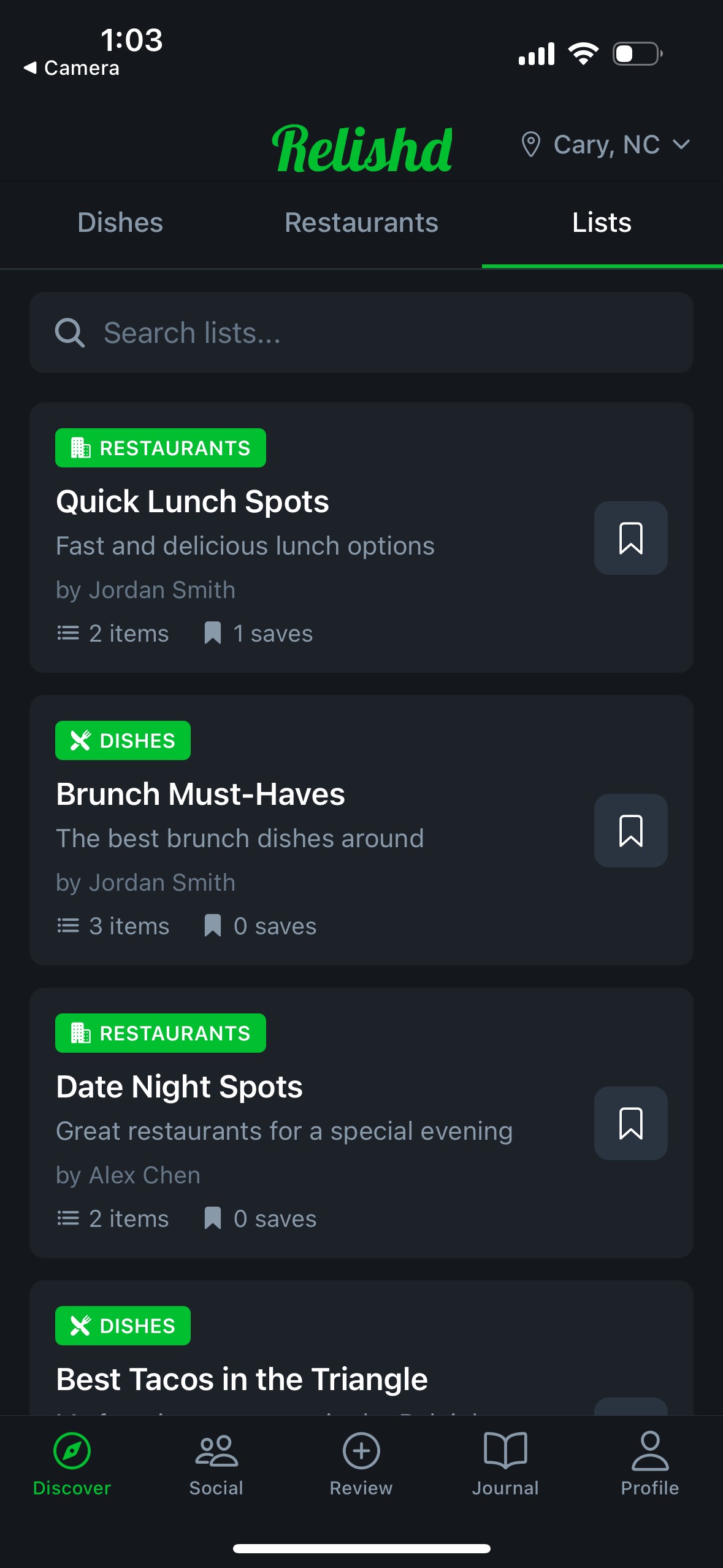The image size is (723, 1568).
Task: Select the Discover compass icon
Action: click(72, 1450)
